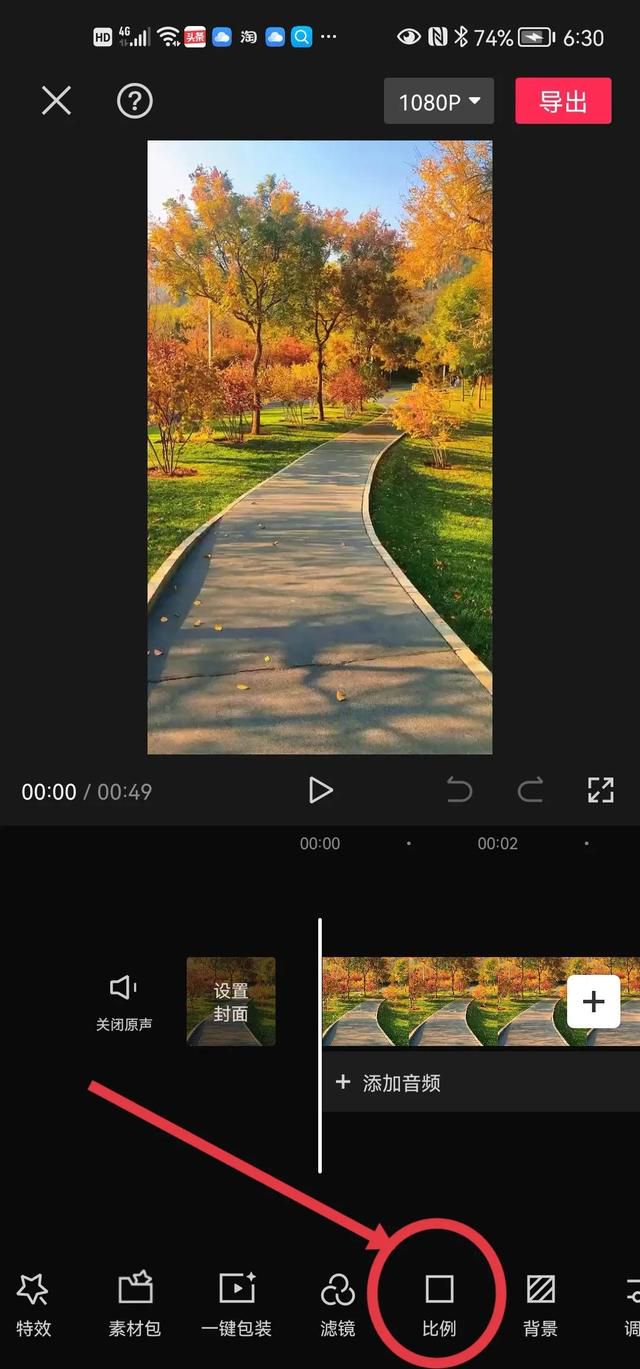
Task: Enter fullscreen preview mode
Action: [x=600, y=791]
